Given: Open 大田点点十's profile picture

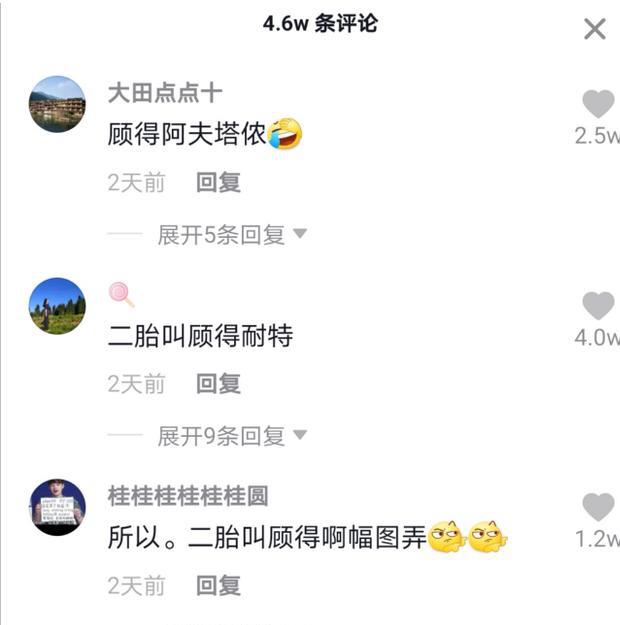Looking at the screenshot, I should [x=57, y=104].
